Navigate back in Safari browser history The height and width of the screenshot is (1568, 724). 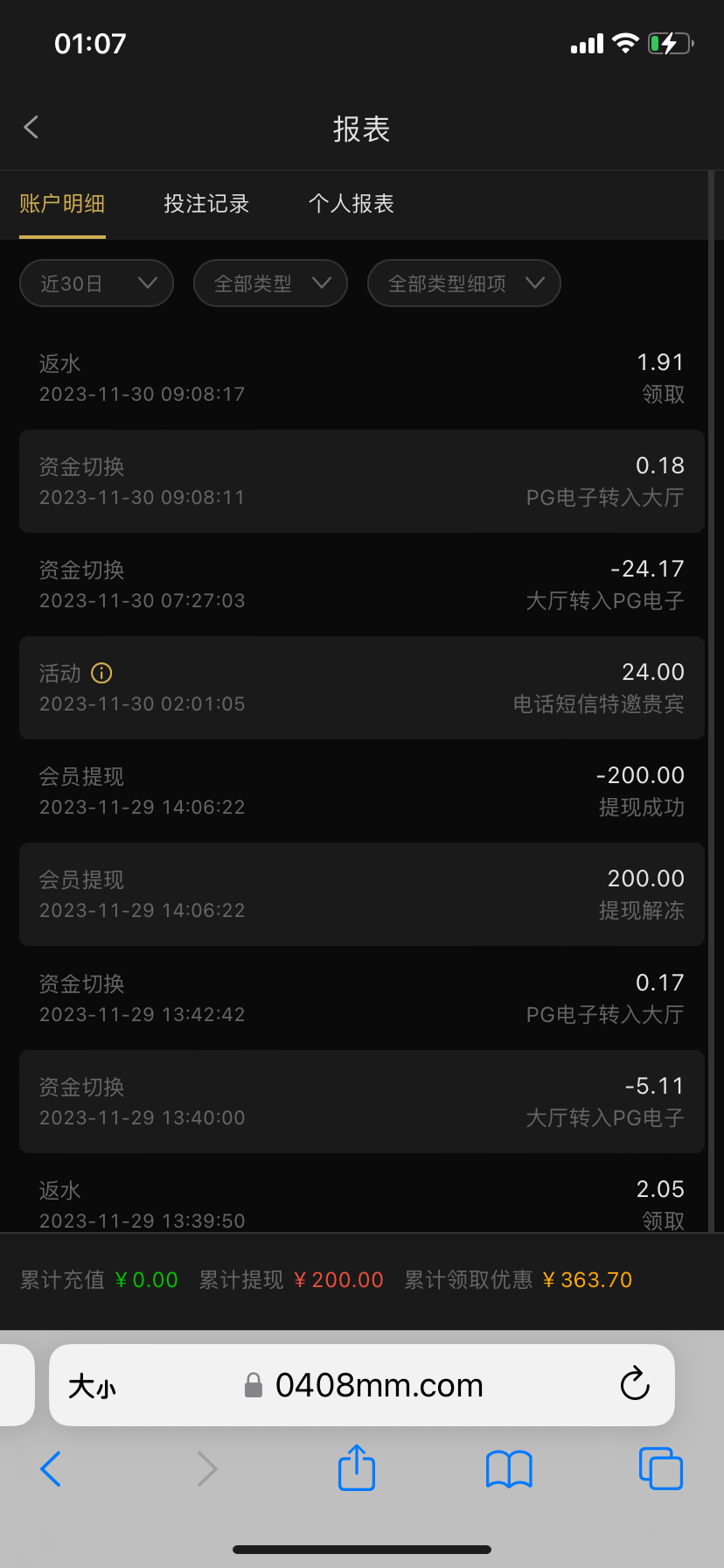[52, 1468]
